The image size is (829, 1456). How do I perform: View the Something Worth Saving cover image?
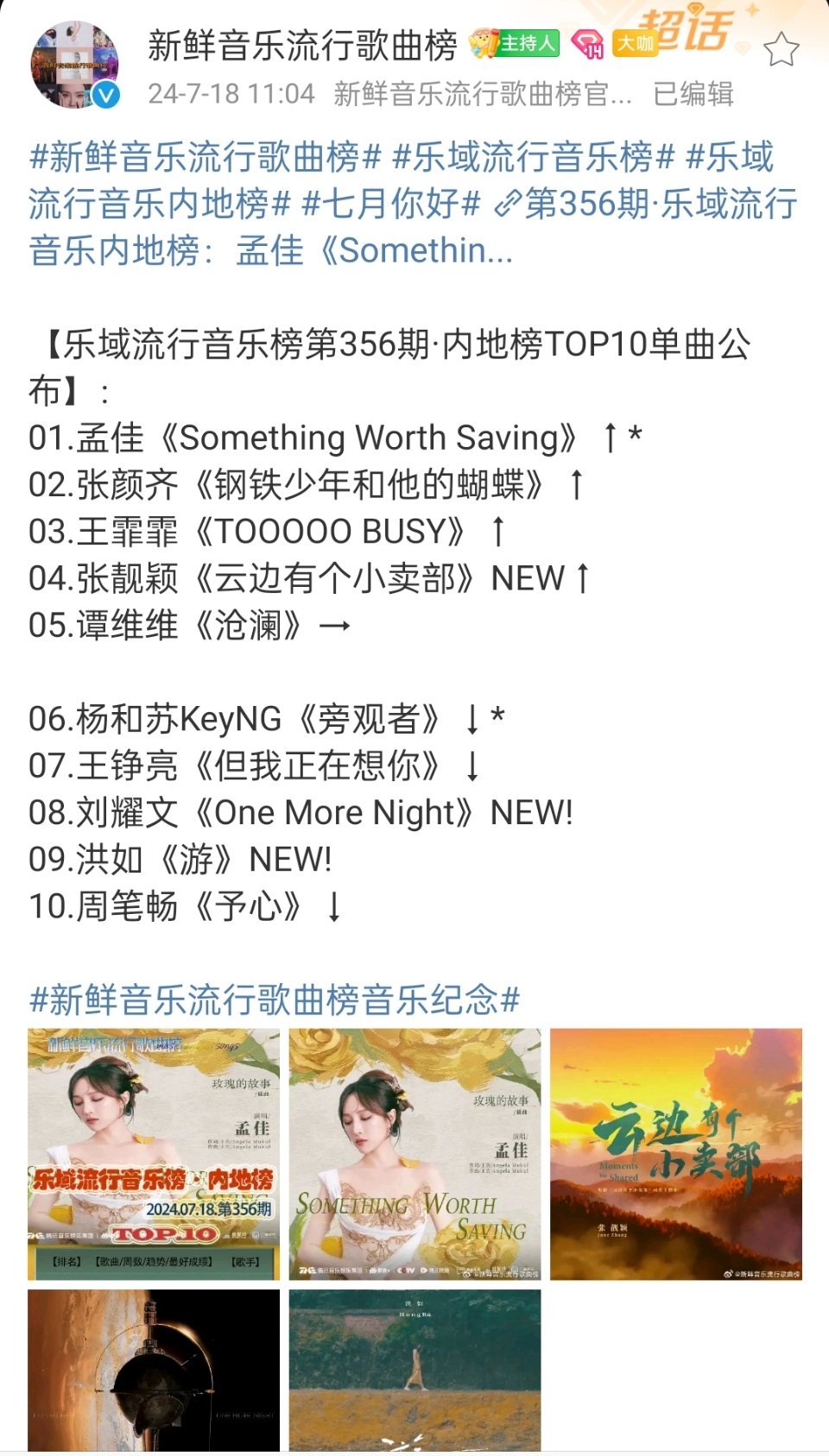(x=414, y=1154)
